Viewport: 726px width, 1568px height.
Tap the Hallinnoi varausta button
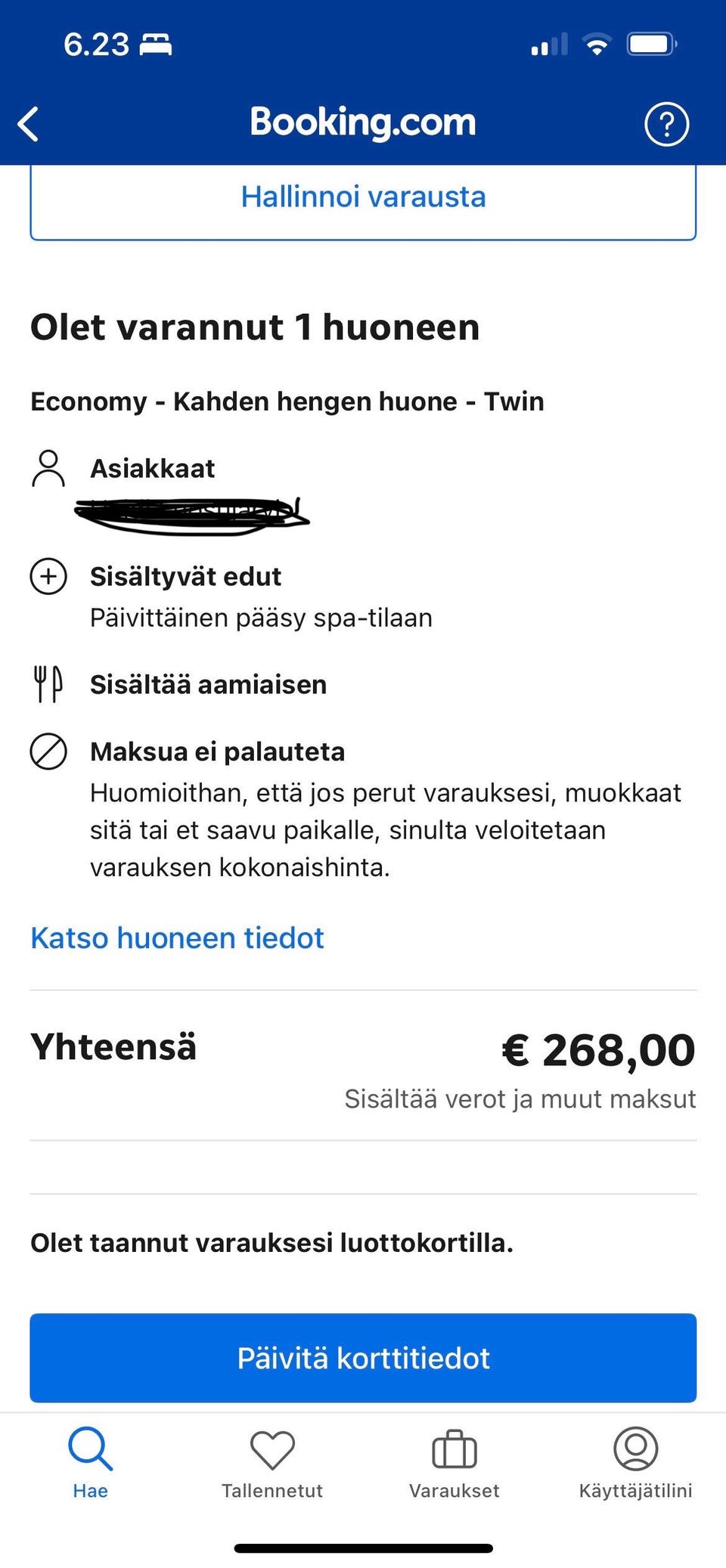click(363, 200)
